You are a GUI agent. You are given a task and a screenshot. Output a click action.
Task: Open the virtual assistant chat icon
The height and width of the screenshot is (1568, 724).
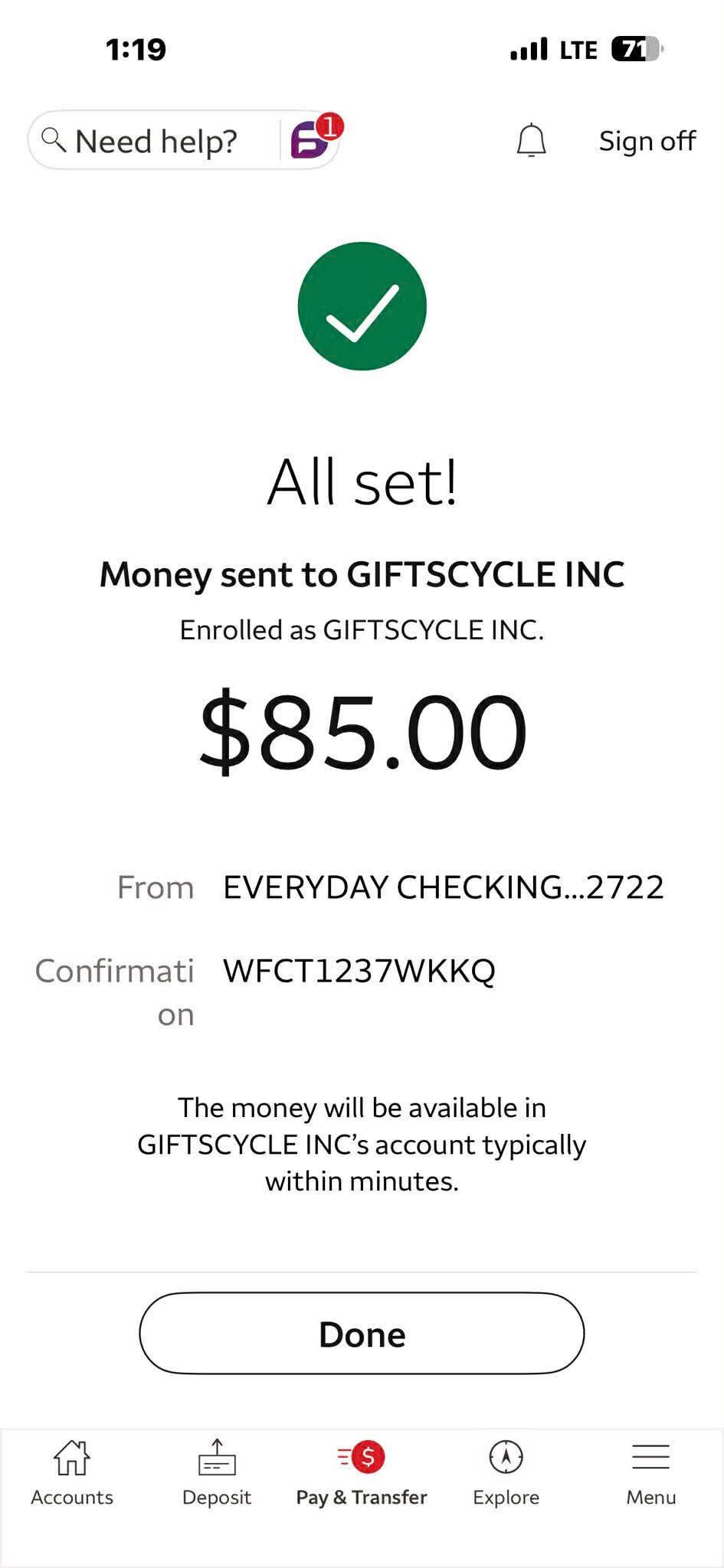[x=314, y=138]
